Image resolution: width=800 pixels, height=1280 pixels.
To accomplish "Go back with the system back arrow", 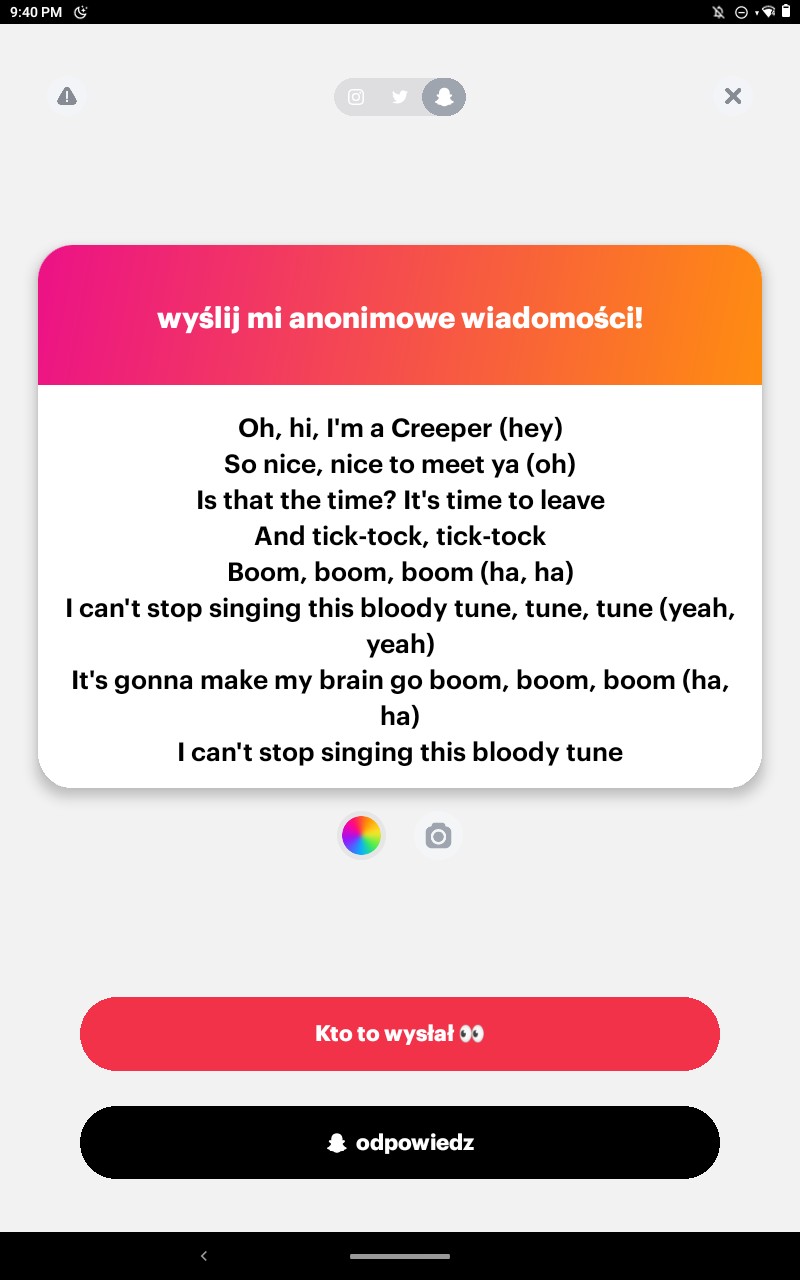I will click(204, 1256).
